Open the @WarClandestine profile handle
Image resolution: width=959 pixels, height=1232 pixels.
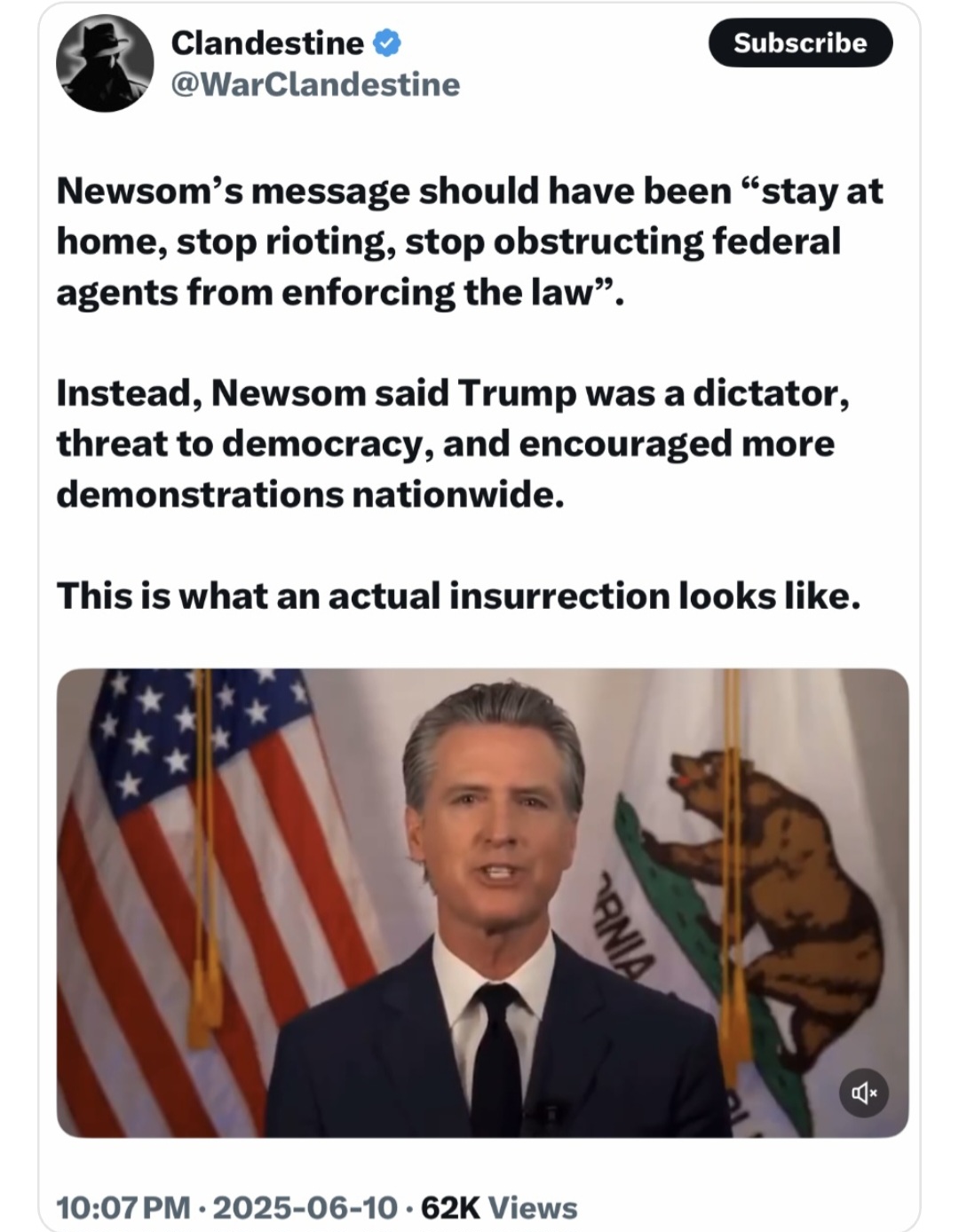tap(315, 84)
